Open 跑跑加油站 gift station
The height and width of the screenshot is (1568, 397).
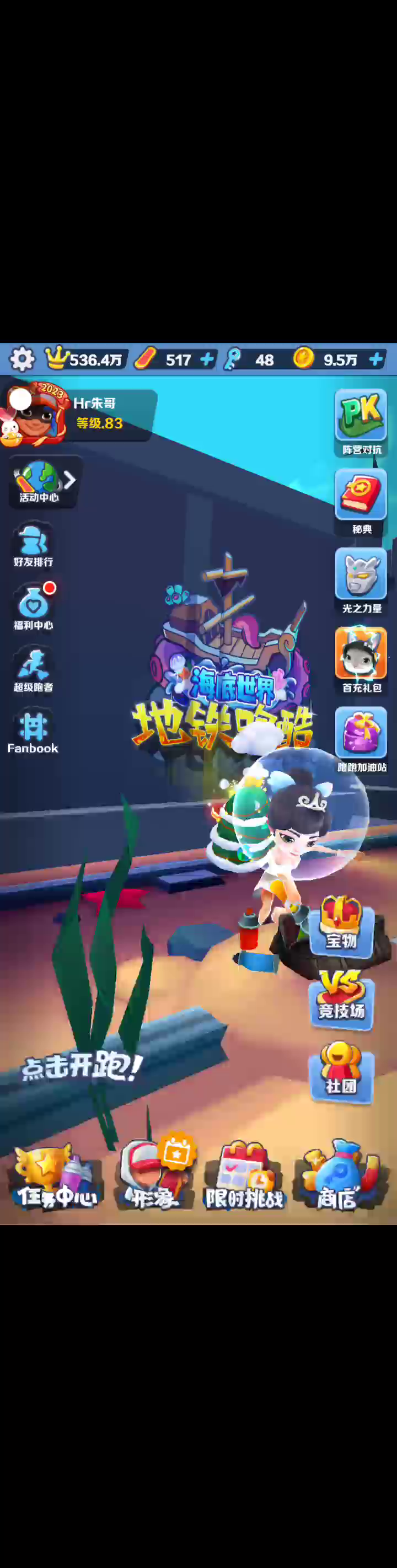(361, 738)
